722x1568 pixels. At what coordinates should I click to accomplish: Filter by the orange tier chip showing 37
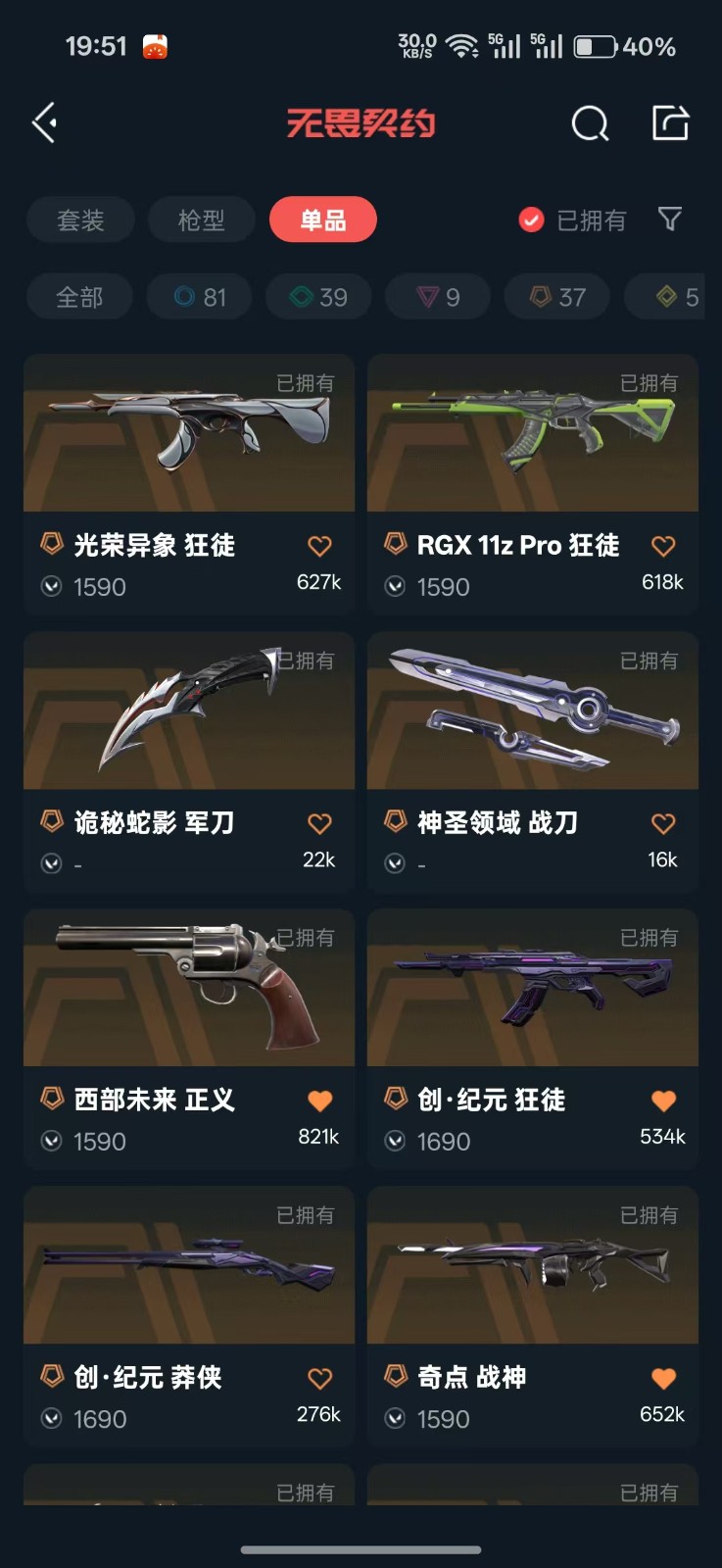(557, 297)
